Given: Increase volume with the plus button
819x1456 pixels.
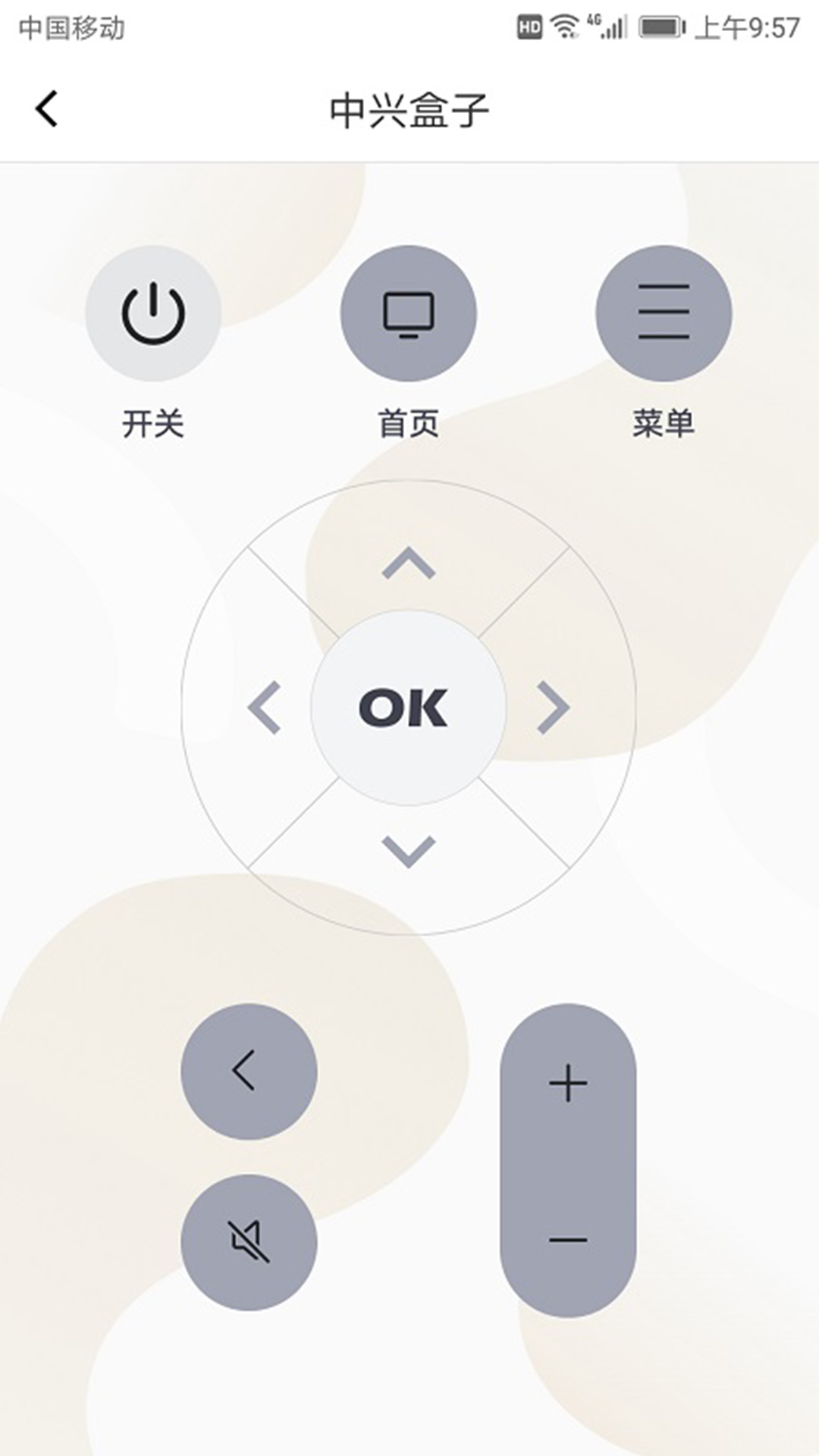Looking at the screenshot, I should pyautogui.click(x=568, y=1082).
